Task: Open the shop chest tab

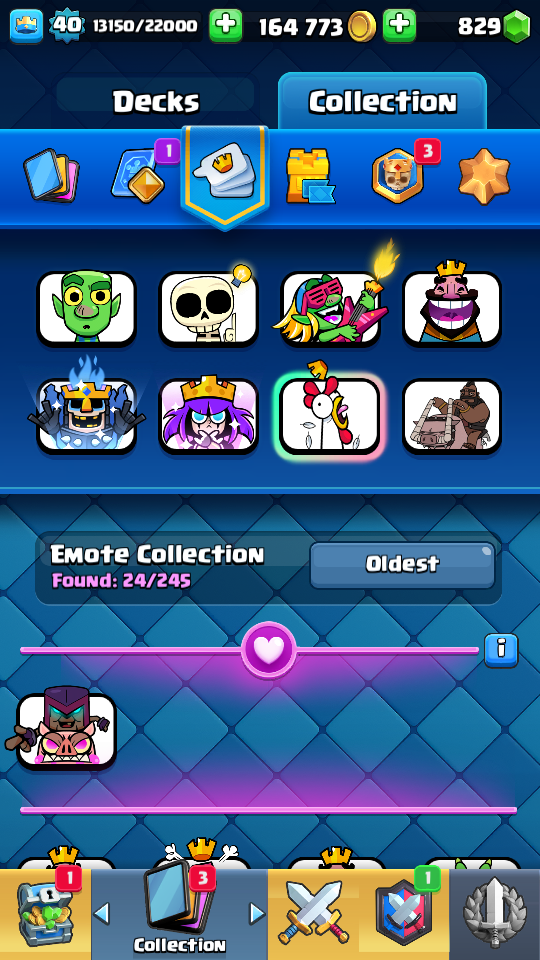Action: (45, 914)
